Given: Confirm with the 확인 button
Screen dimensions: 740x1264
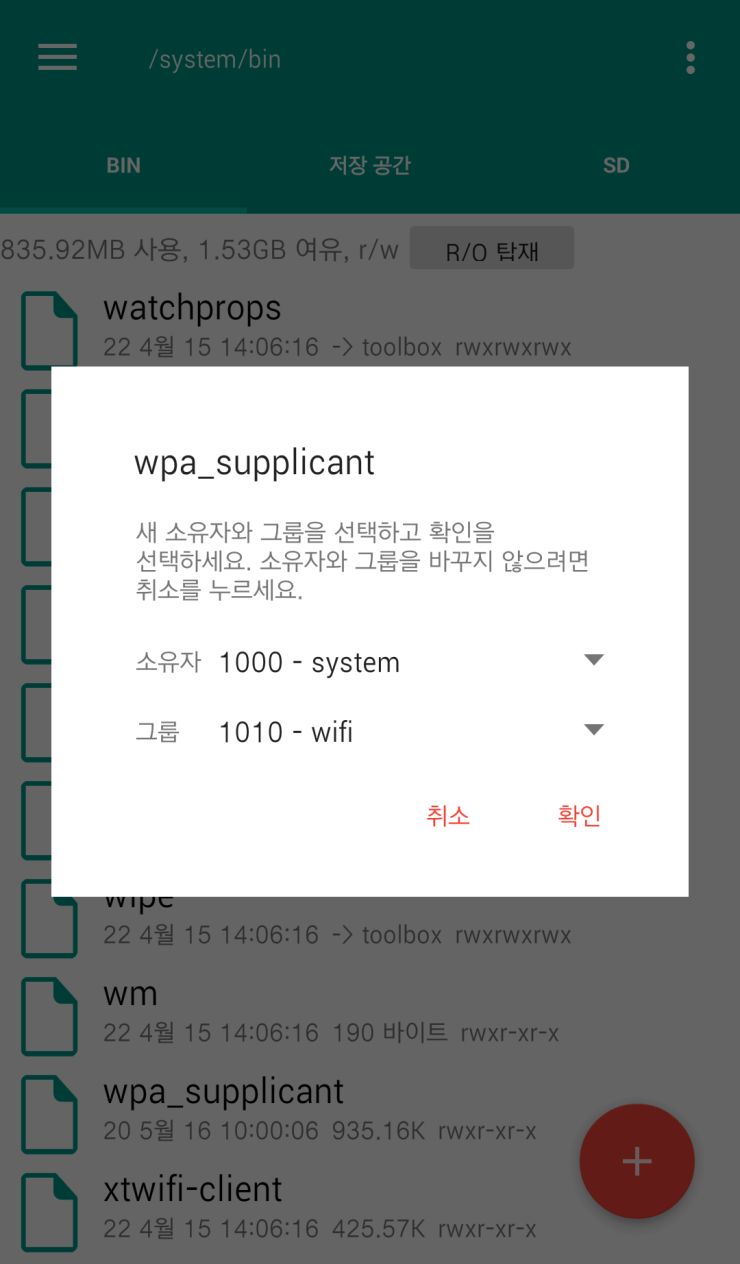Looking at the screenshot, I should coord(579,815).
